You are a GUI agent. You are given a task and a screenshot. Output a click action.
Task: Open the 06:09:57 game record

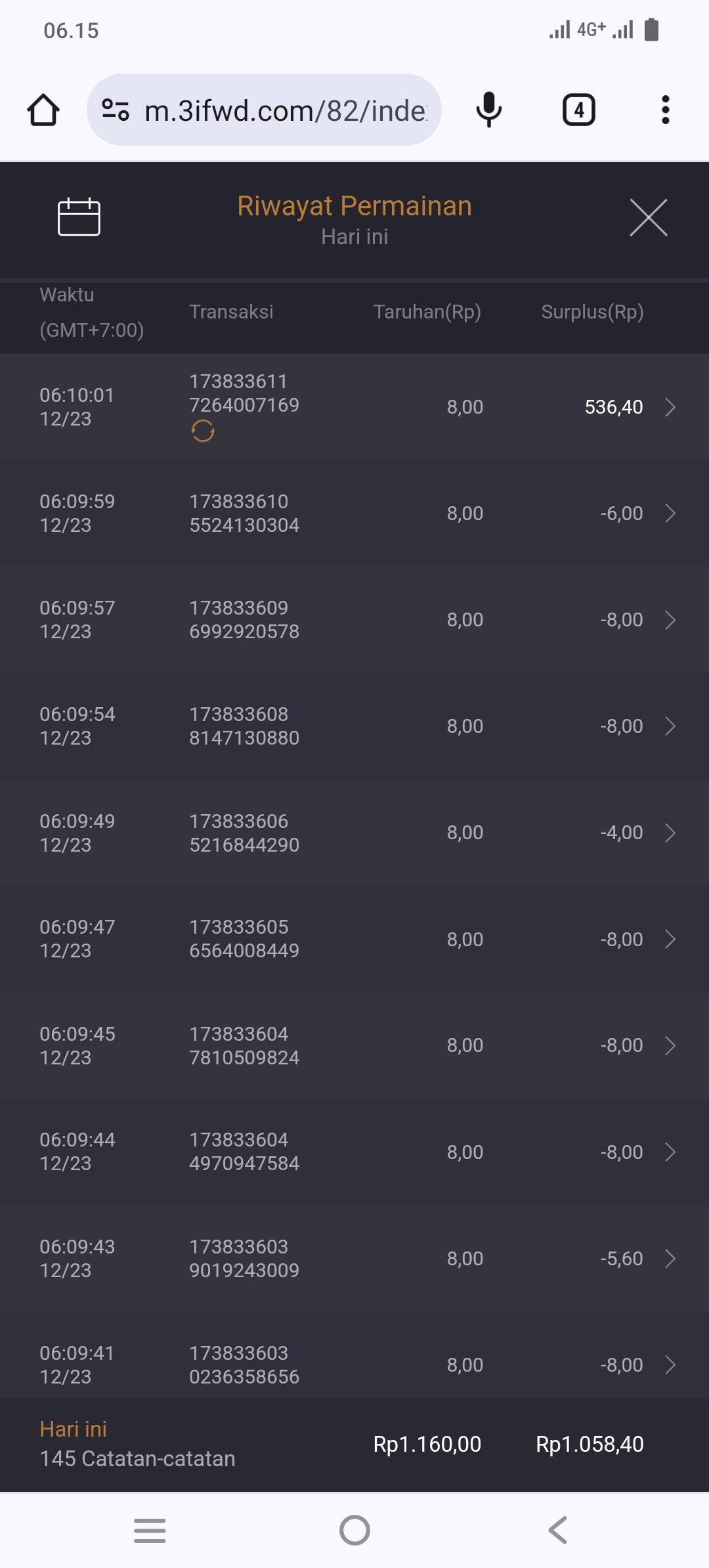pyautogui.click(x=670, y=620)
